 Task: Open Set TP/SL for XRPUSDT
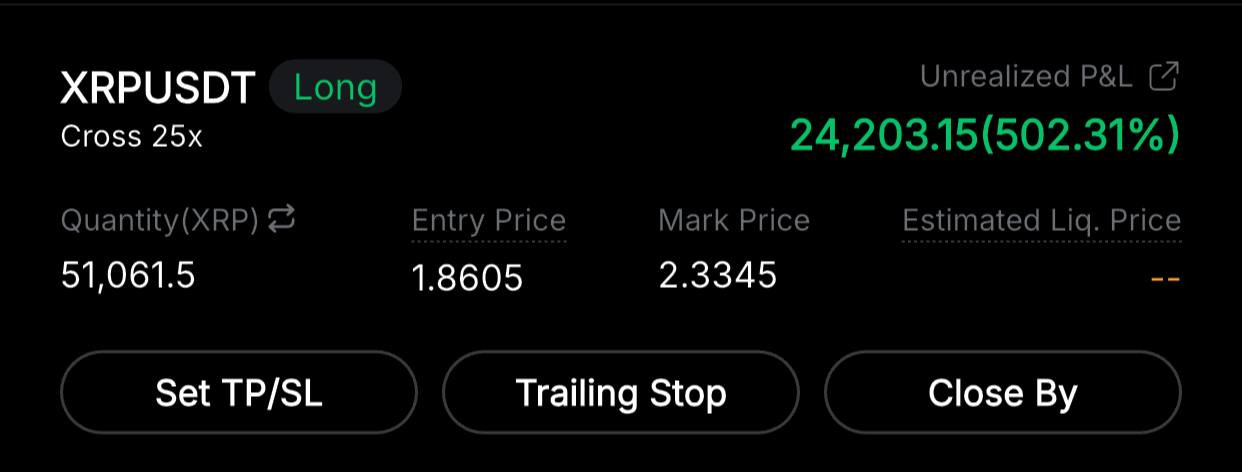pyautogui.click(x=239, y=393)
